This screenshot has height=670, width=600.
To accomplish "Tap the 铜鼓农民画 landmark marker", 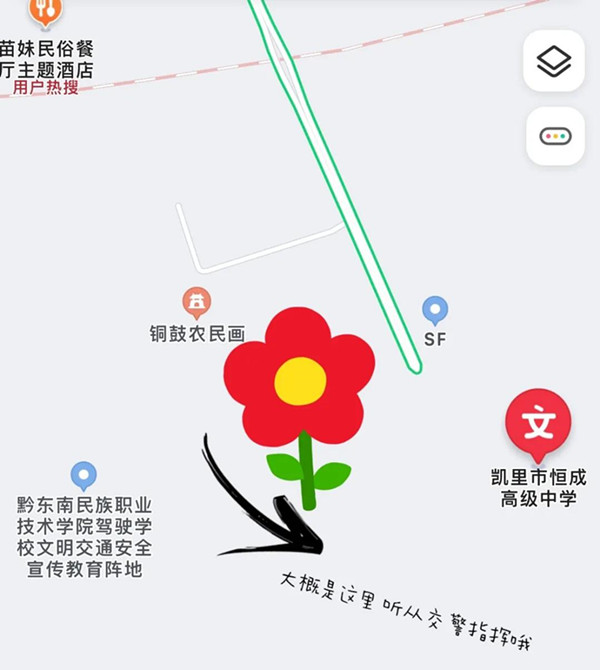I will tap(197, 302).
